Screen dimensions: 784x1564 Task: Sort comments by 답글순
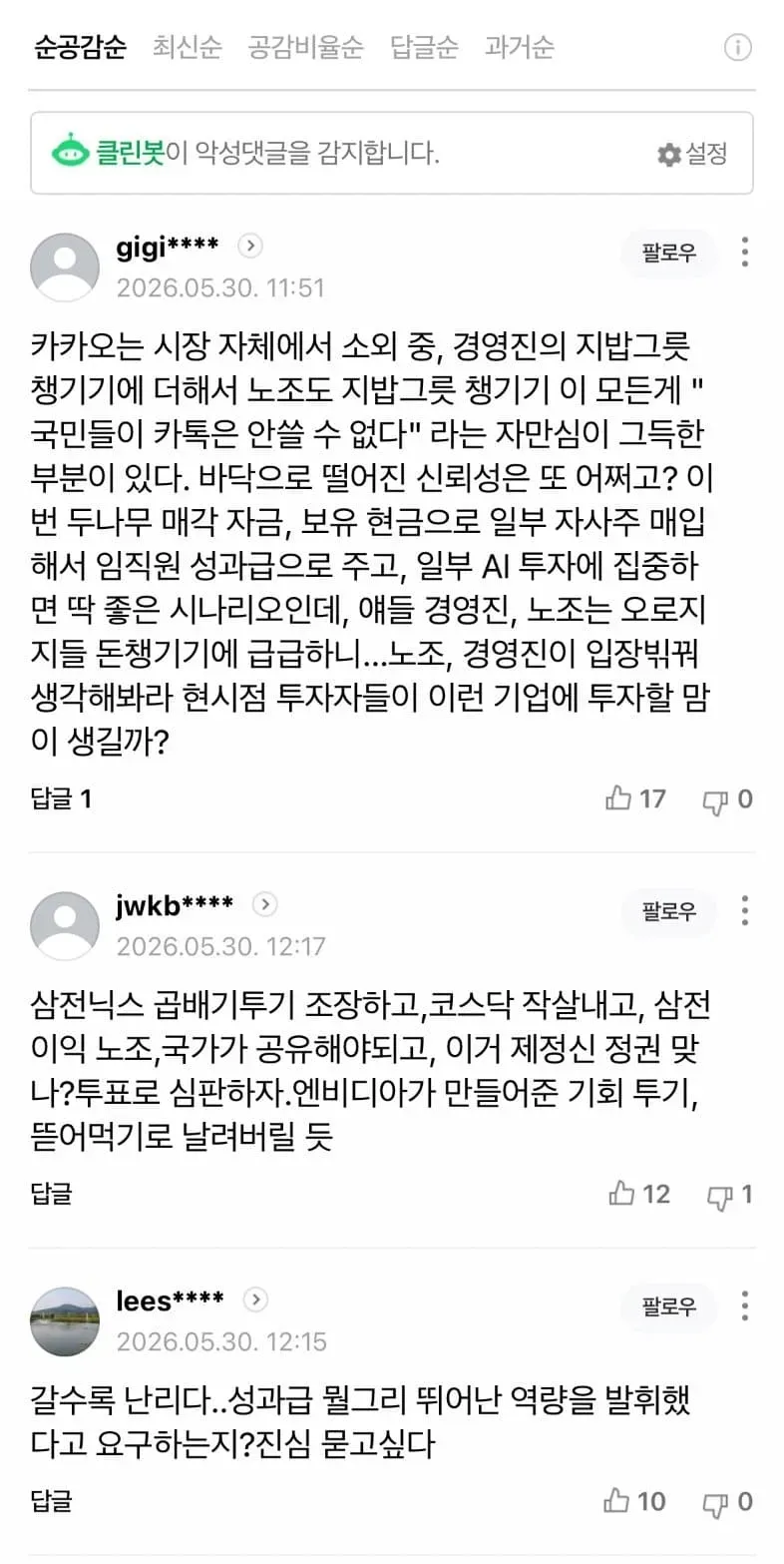point(424,47)
